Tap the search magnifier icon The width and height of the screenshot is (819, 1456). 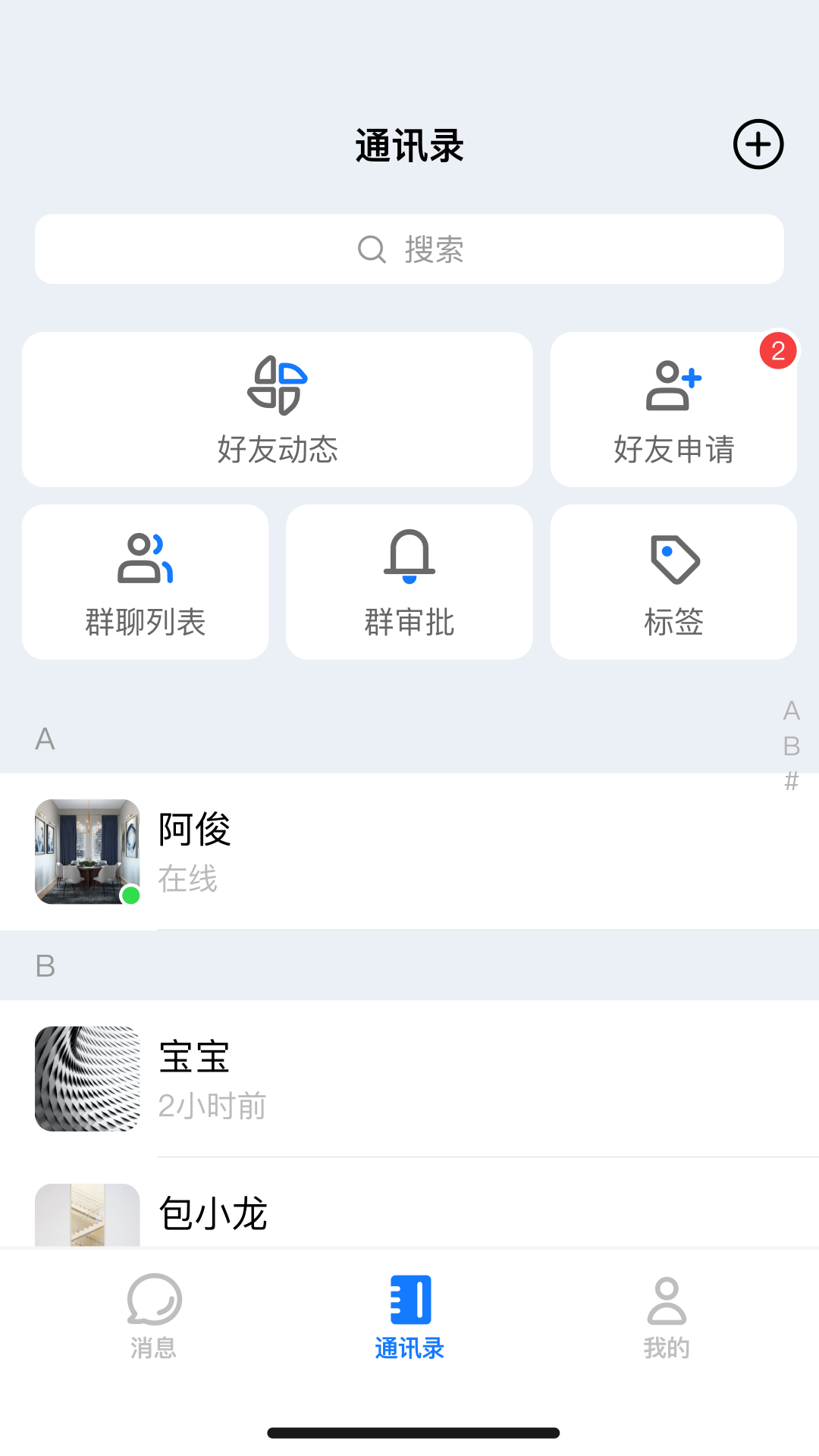371,249
